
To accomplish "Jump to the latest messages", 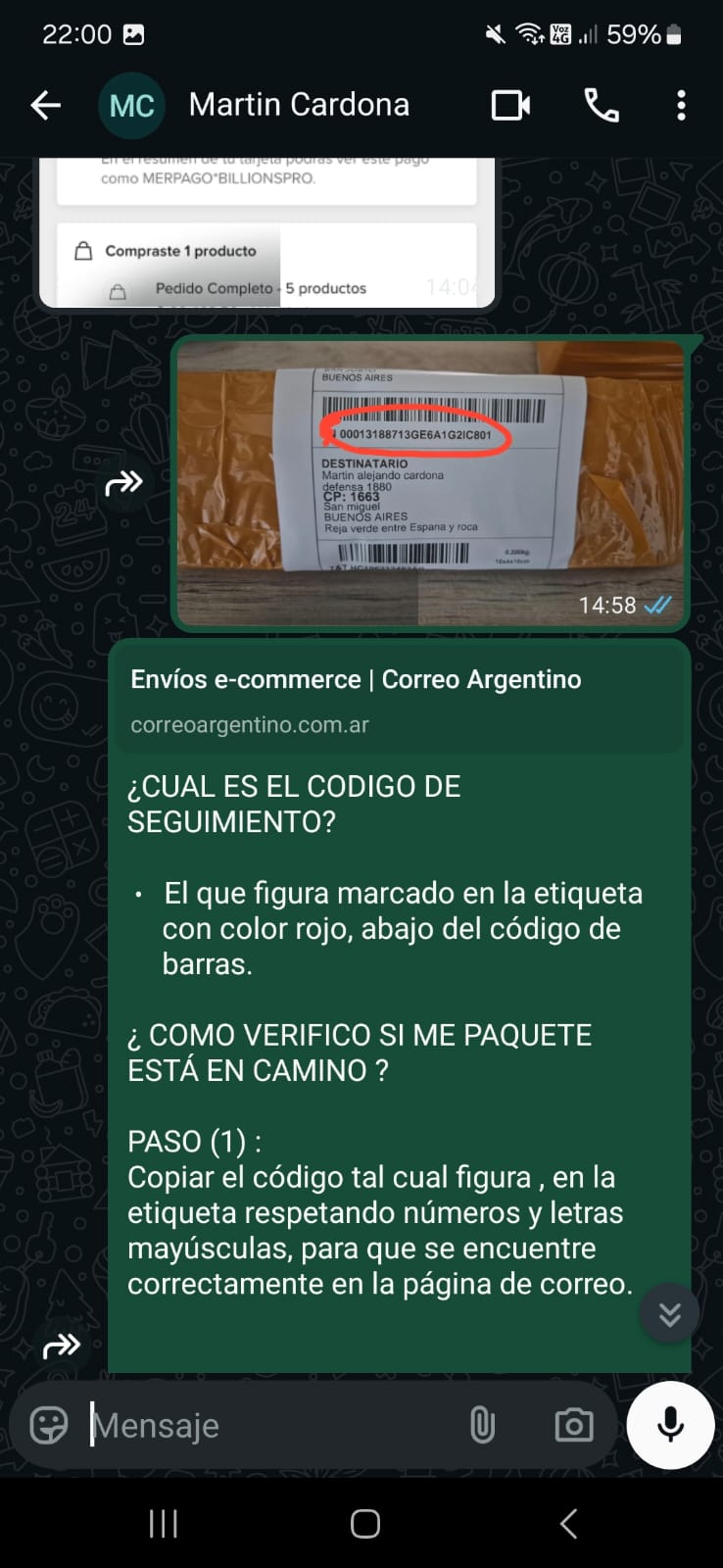I will [669, 1313].
